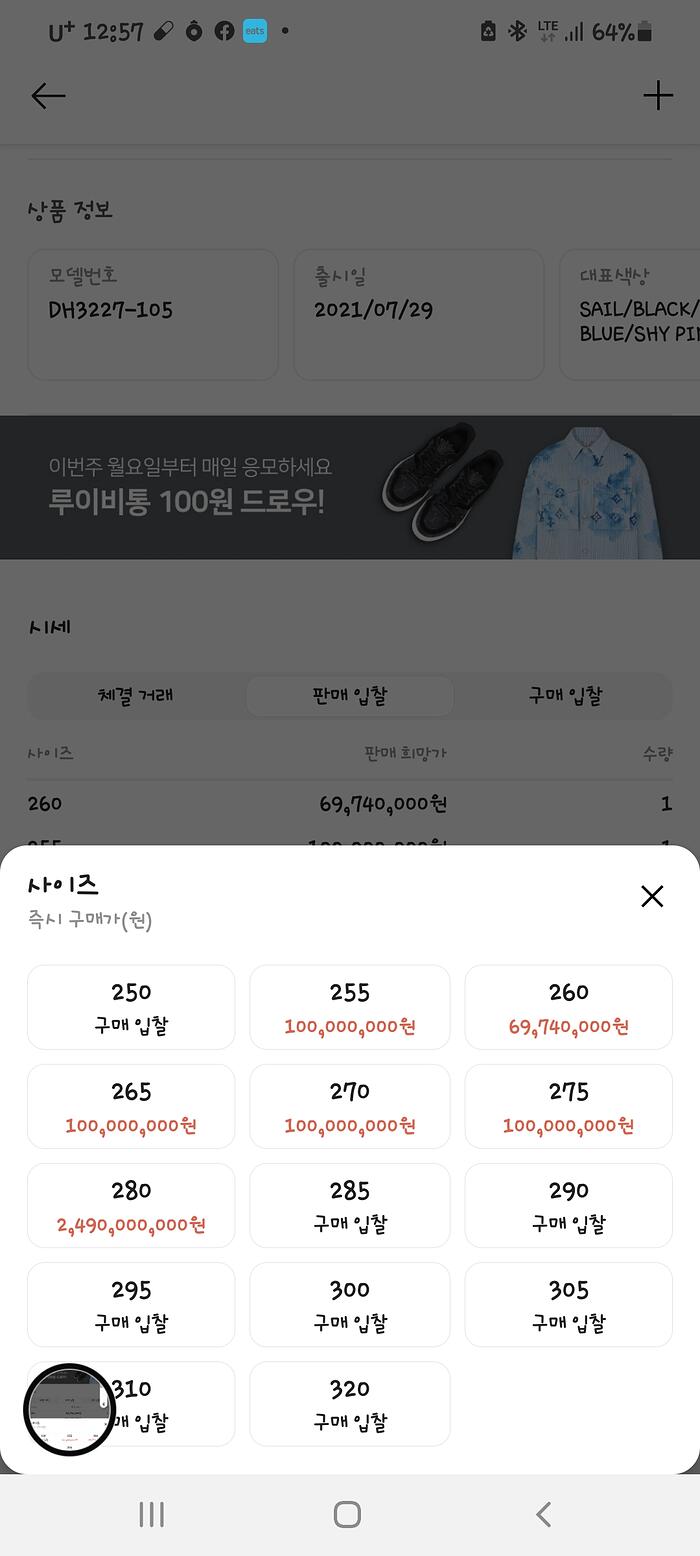Pick size 300 구매 입찰
The width and height of the screenshot is (700, 1556).
click(x=350, y=1304)
